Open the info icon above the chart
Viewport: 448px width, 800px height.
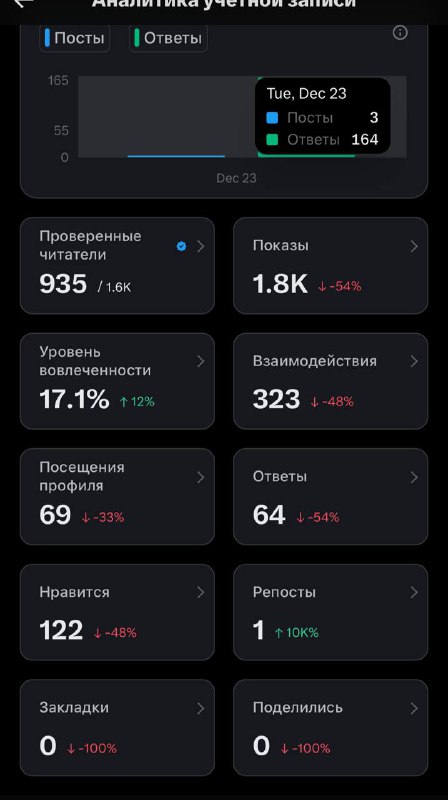(400, 33)
